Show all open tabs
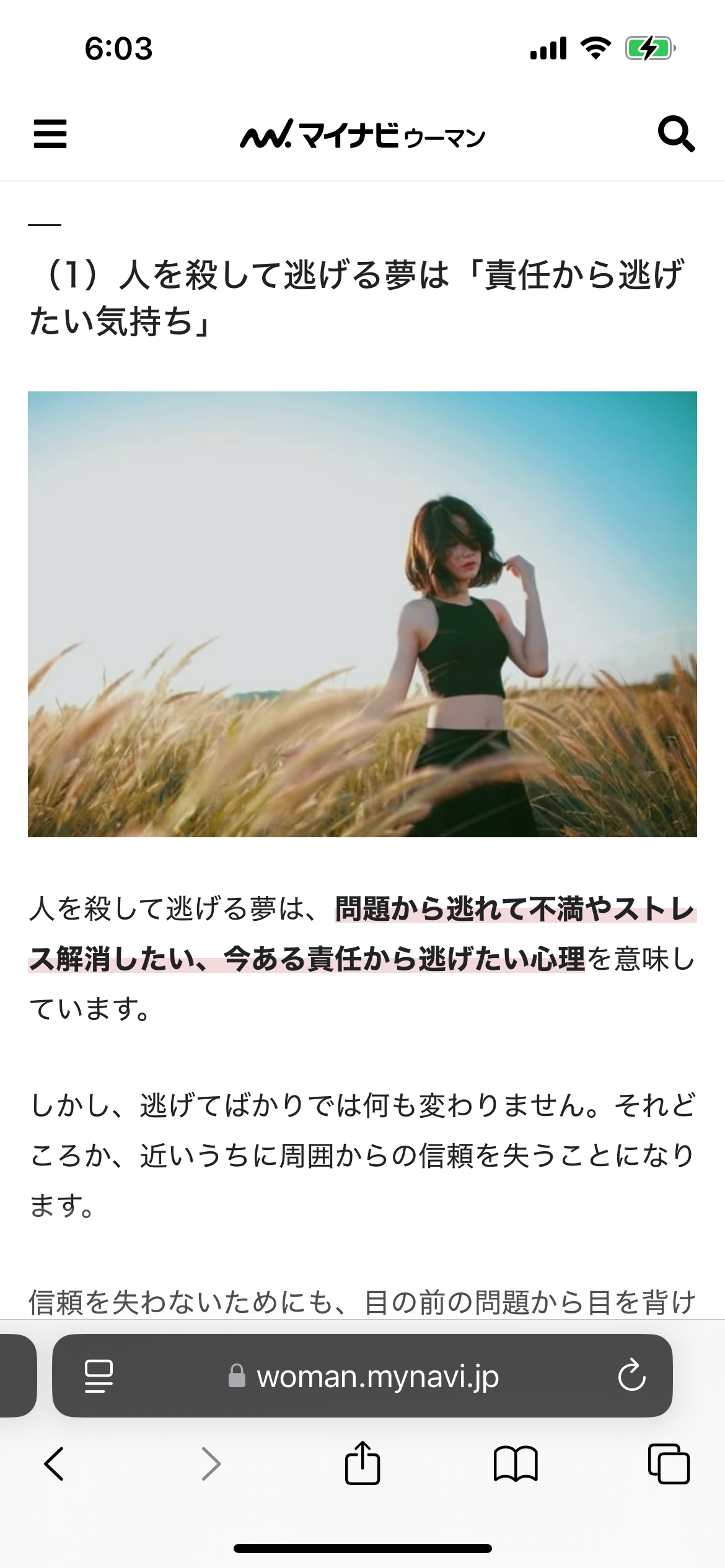 (x=668, y=1464)
